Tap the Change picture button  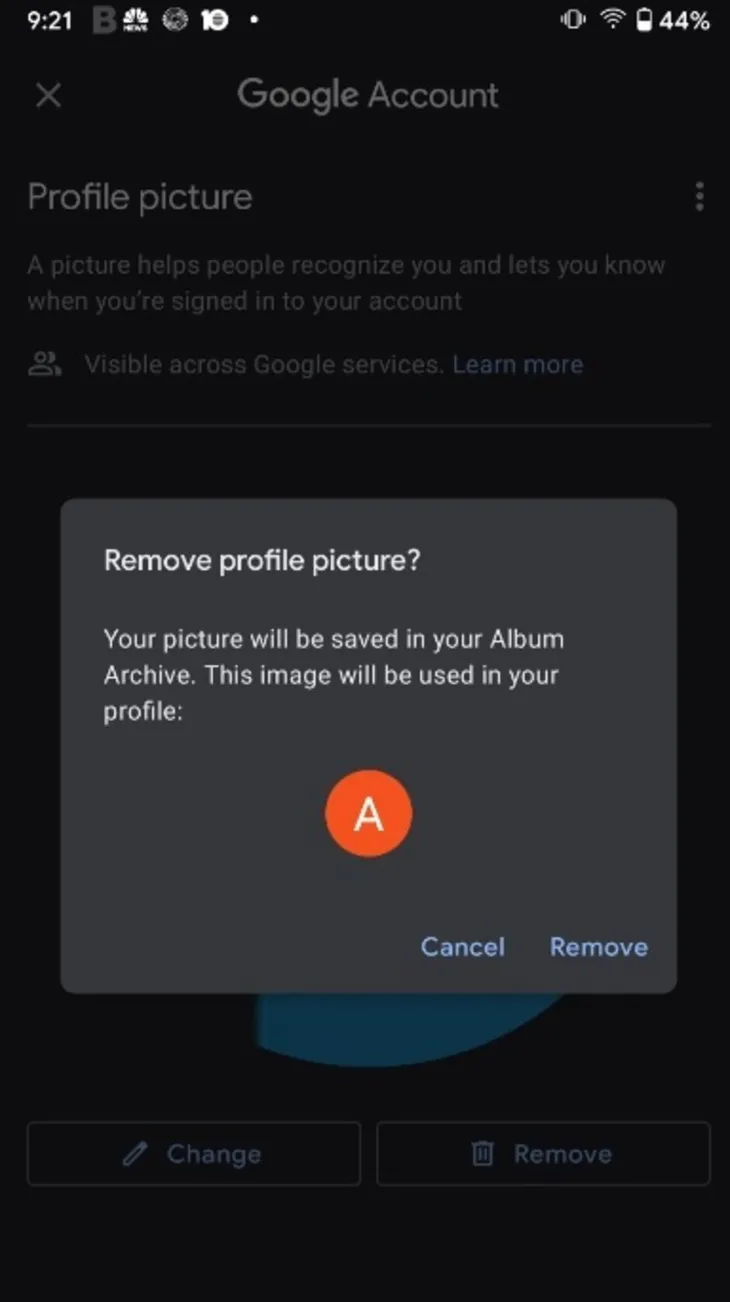pos(193,1154)
